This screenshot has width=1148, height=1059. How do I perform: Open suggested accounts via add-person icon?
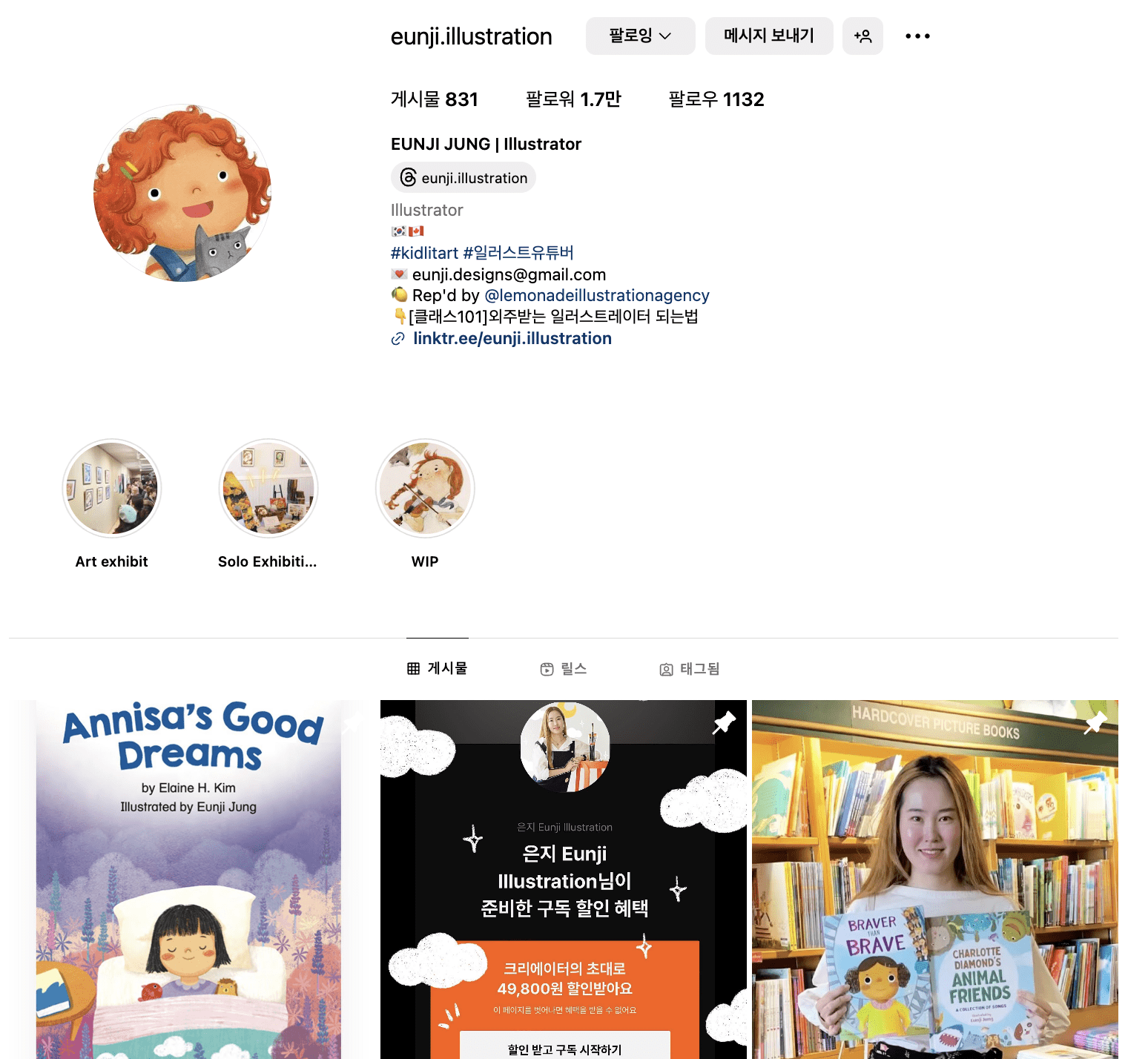coord(862,36)
